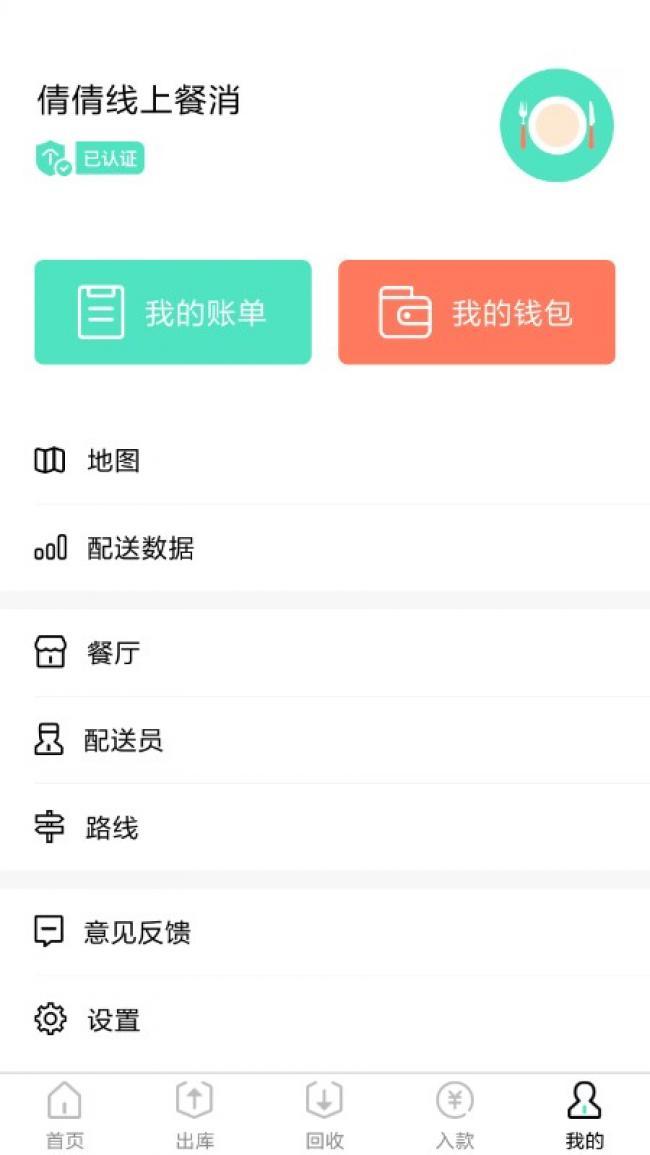Image resolution: width=650 pixels, height=1155 pixels.
Task: Open 我的钱包 (My Wallet)
Action: [x=476, y=312]
